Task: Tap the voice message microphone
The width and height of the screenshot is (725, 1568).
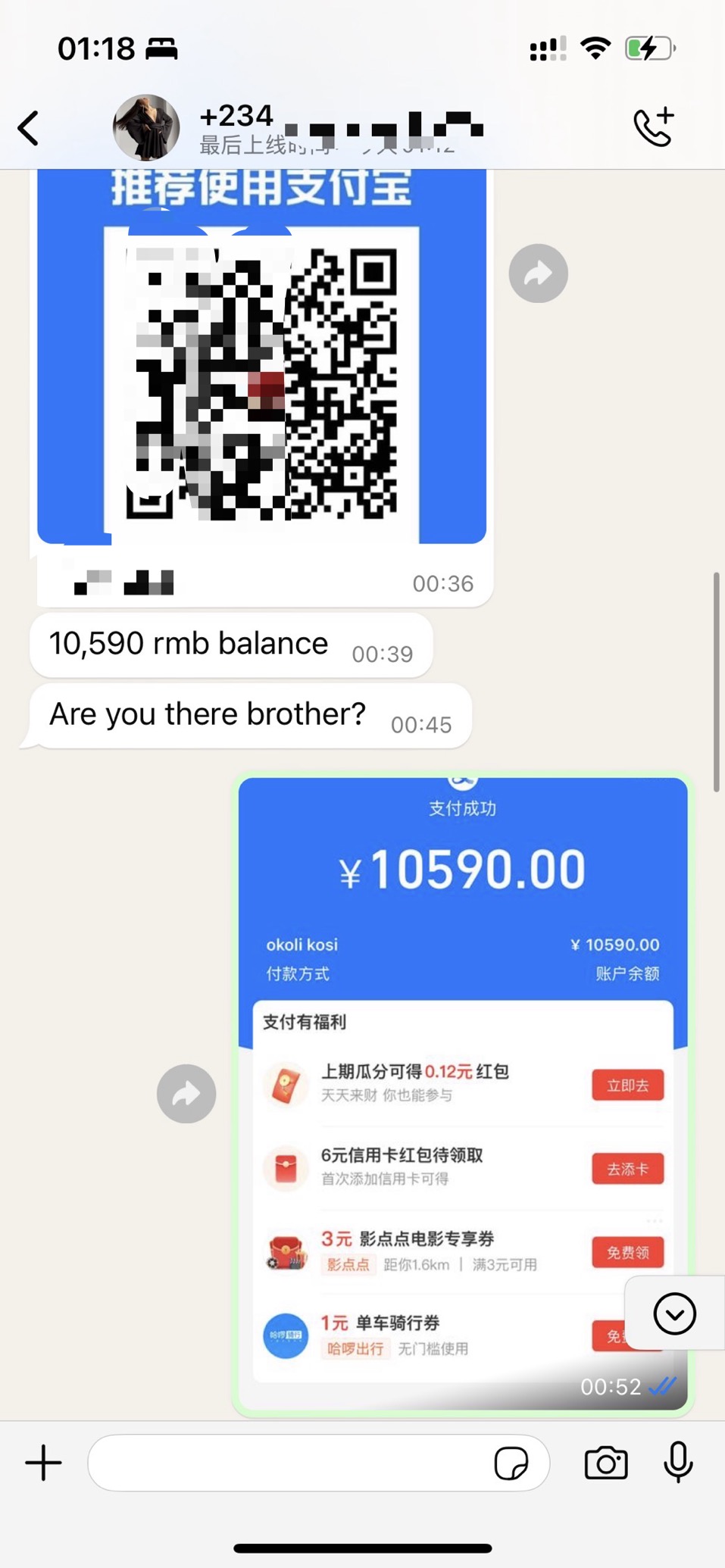Action: coord(678,1462)
